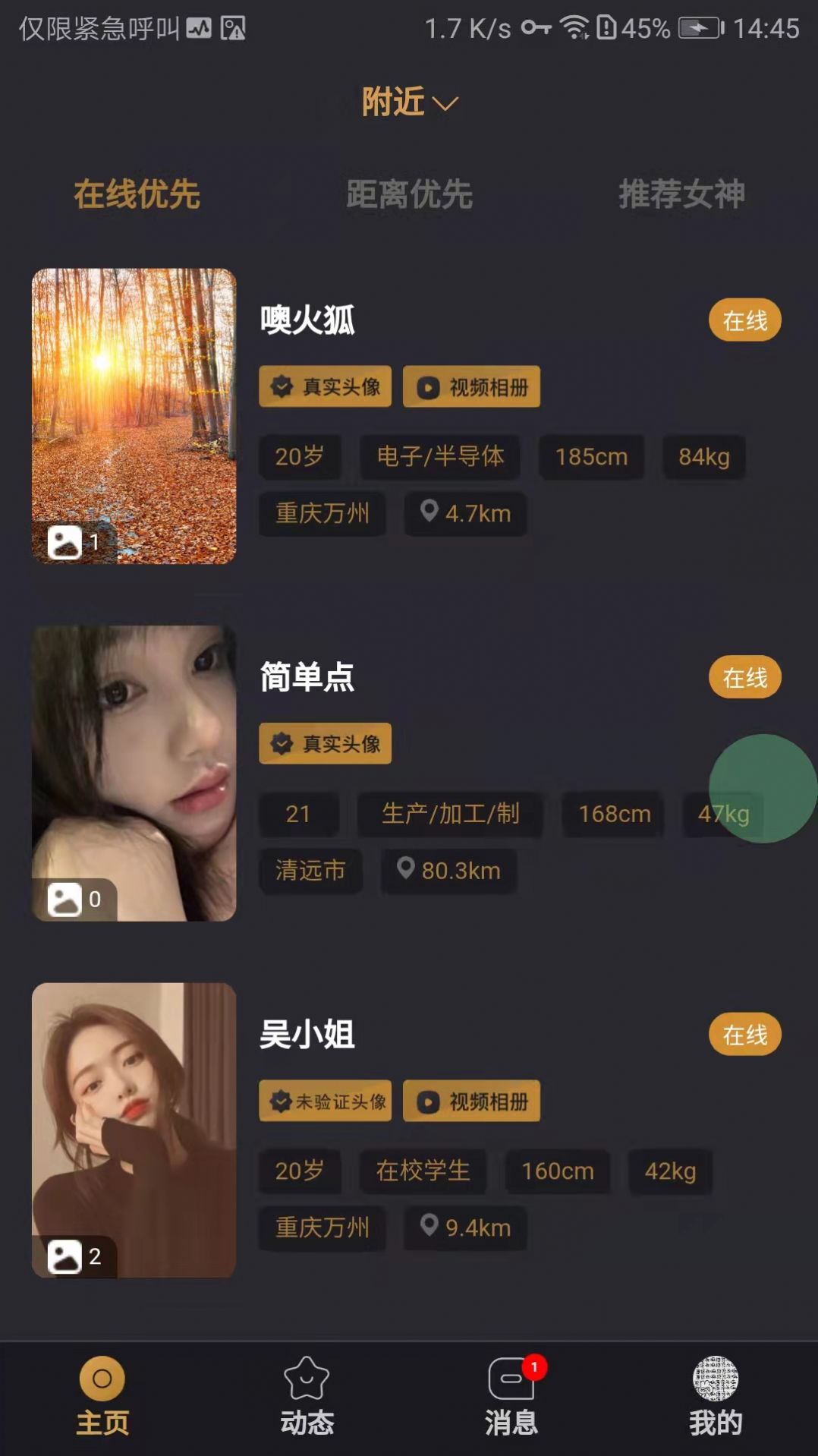Open the 动态 tab

coord(307,1396)
